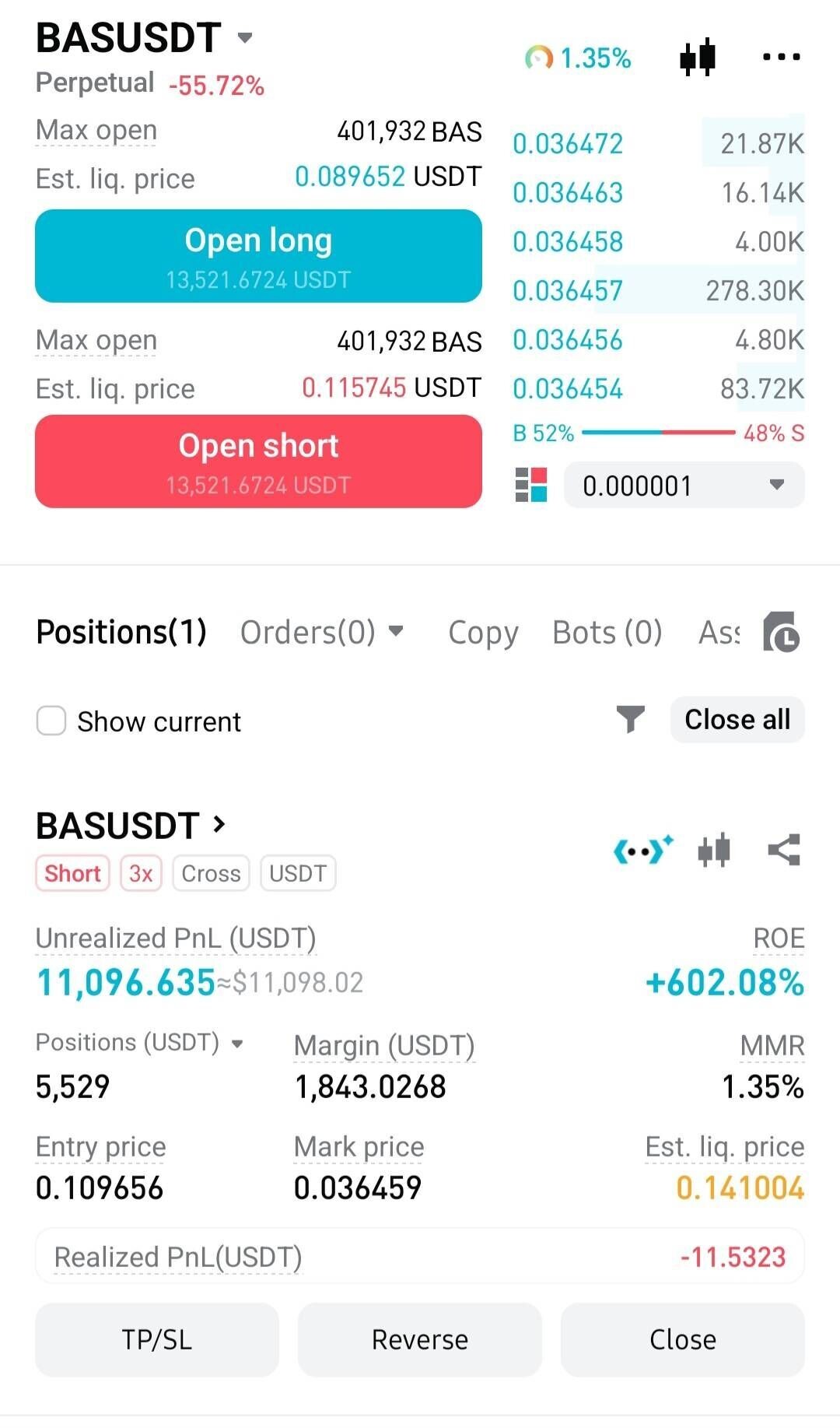Close all open positions

(737, 719)
